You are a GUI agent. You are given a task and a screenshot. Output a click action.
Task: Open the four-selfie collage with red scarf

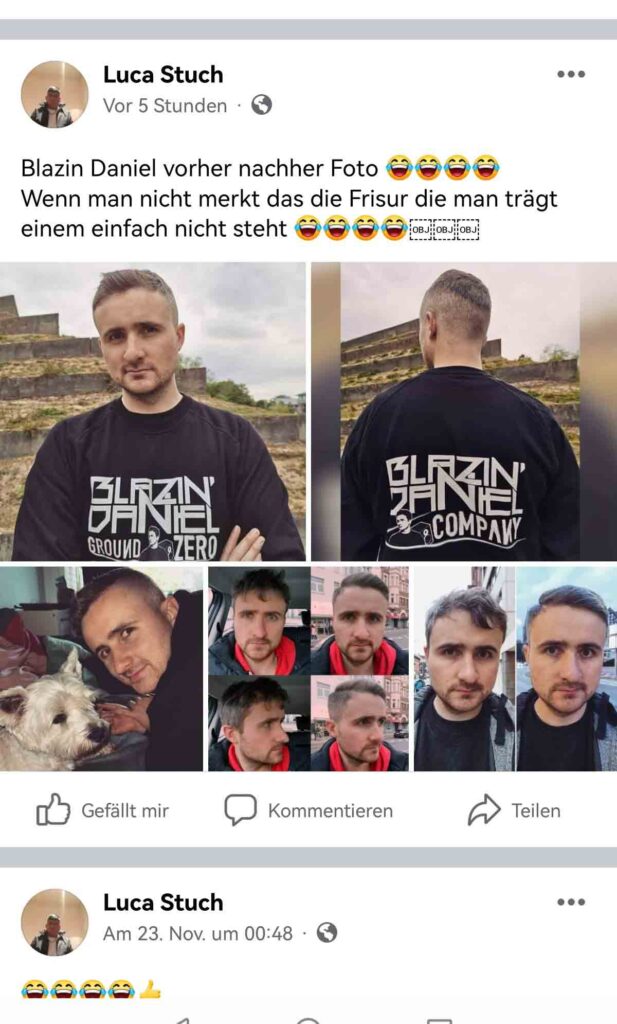308,668
